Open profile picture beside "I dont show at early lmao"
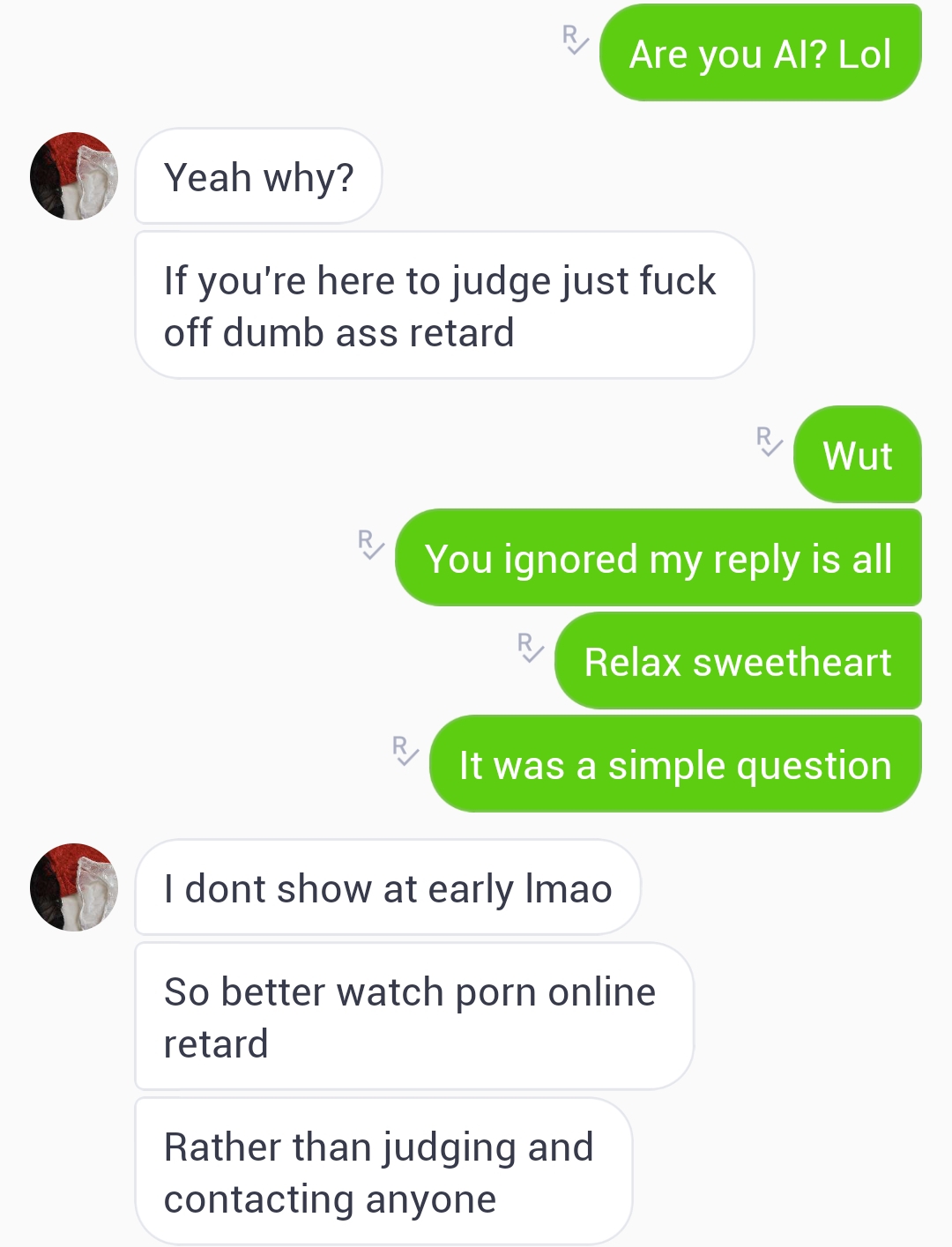This screenshot has width=952, height=1247. click(74, 887)
